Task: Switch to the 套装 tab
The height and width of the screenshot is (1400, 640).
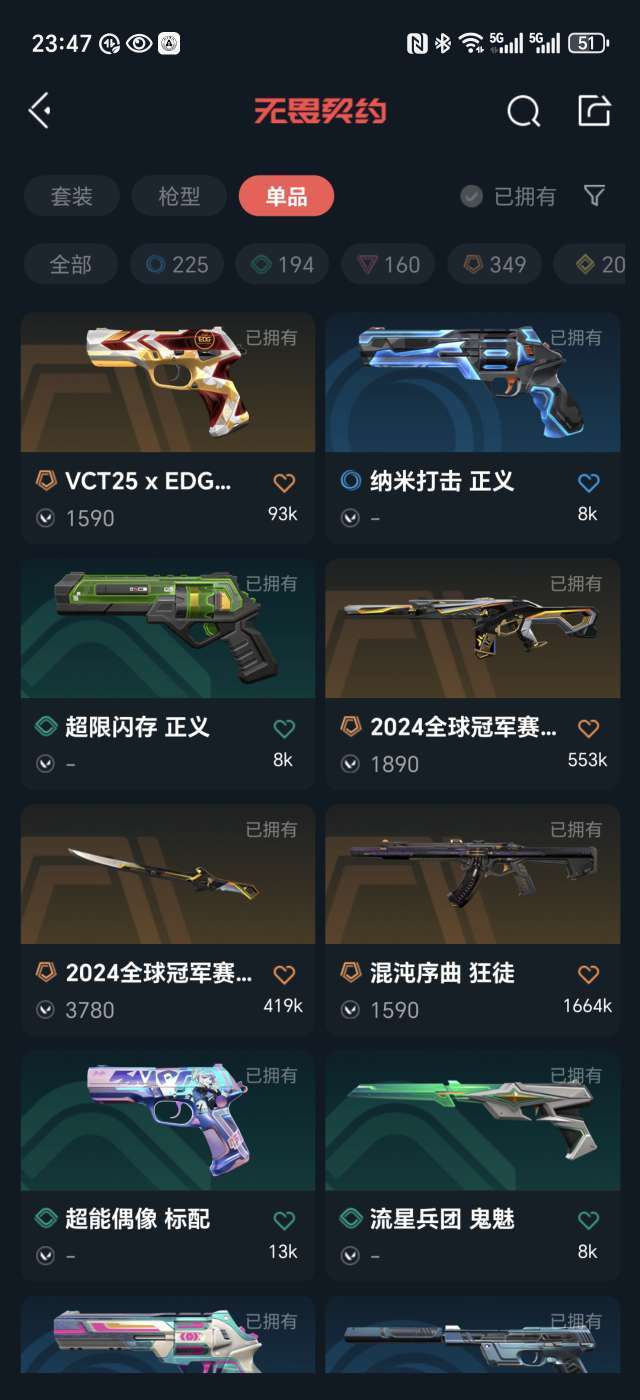Action: pyautogui.click(x=71, y=196)
